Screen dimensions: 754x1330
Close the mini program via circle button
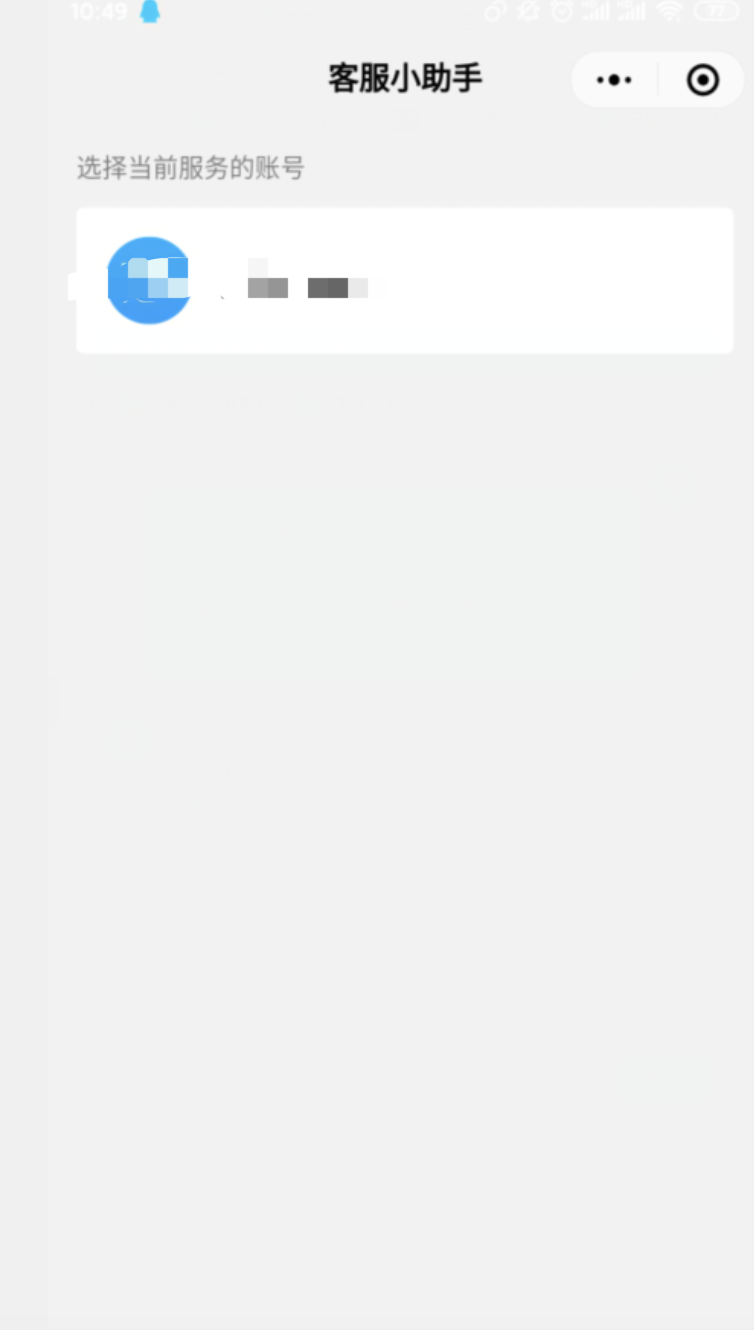pyautogui.click(x=703, y=80)
